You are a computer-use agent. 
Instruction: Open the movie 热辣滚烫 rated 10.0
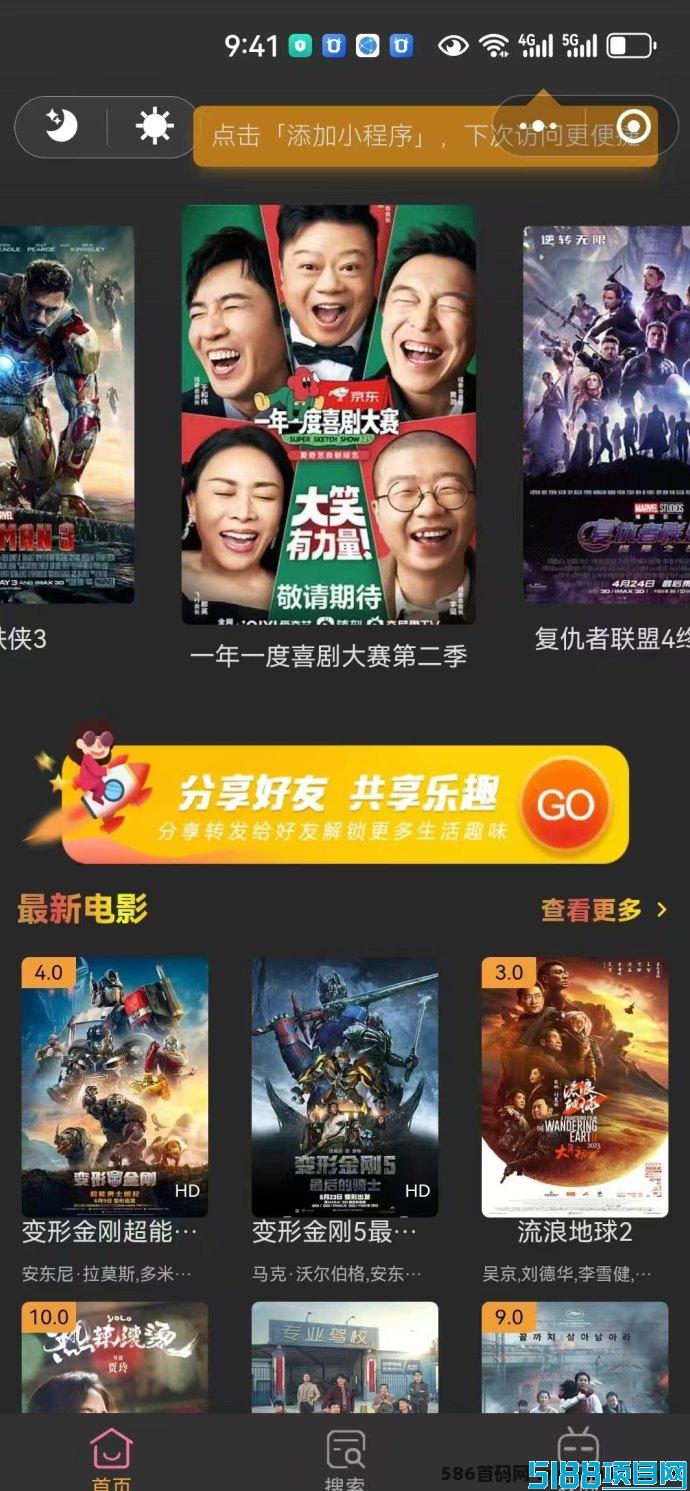pyautogui.click(x=115, y=1357)
